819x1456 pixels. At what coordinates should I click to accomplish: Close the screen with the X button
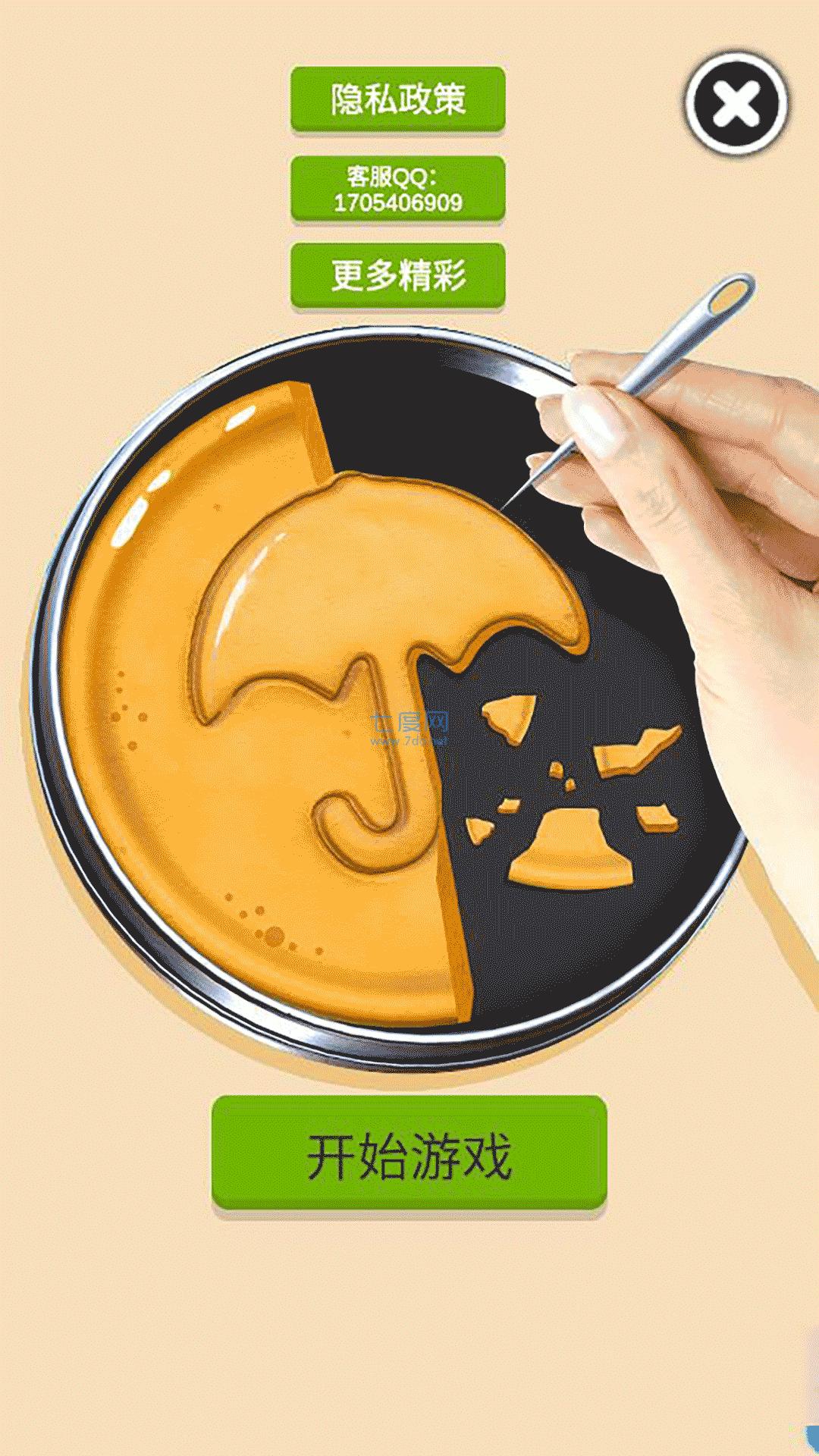coord(736,103)
